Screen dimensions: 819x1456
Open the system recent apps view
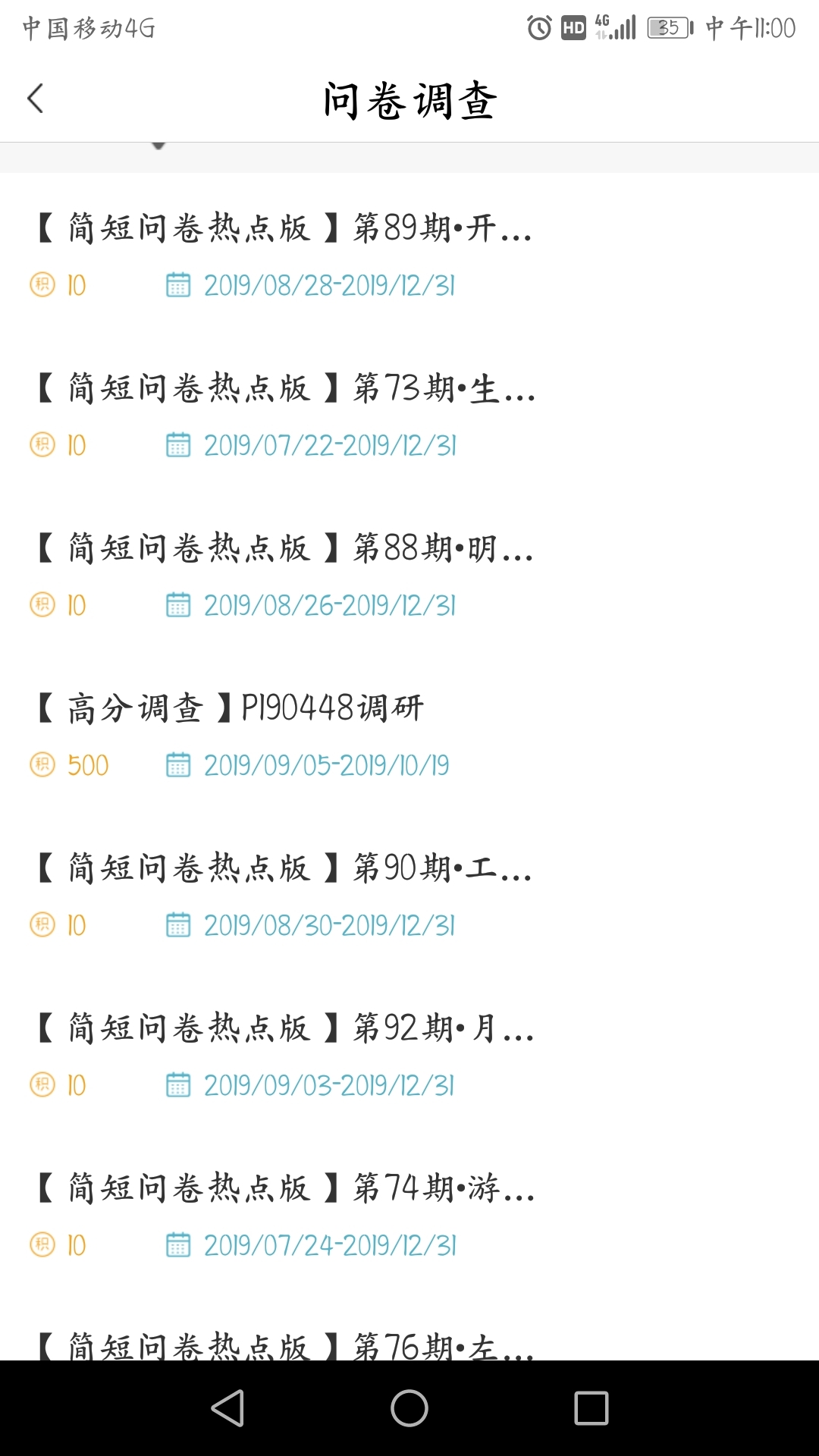pyautogui.click(x=591, y=1408)
